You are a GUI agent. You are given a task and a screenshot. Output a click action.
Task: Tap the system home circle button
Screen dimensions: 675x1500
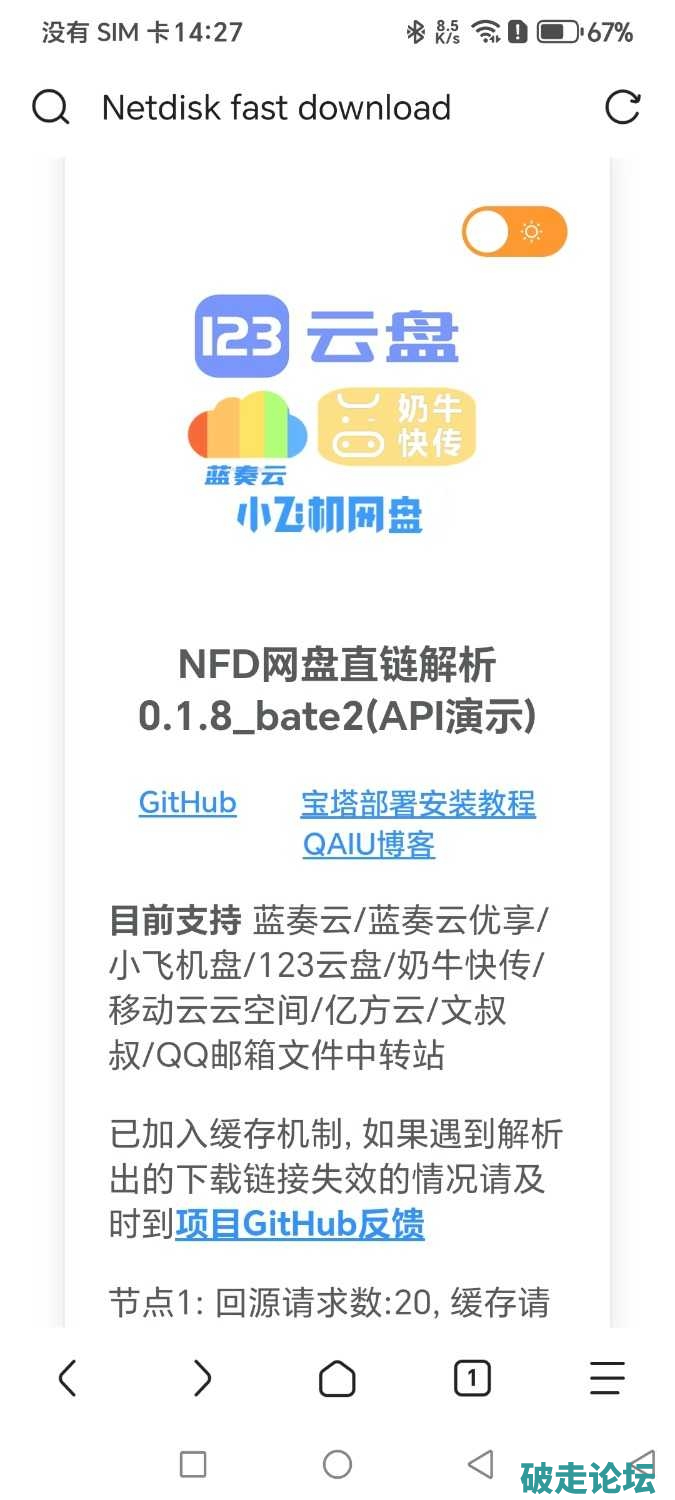[x=337, y=1465]
